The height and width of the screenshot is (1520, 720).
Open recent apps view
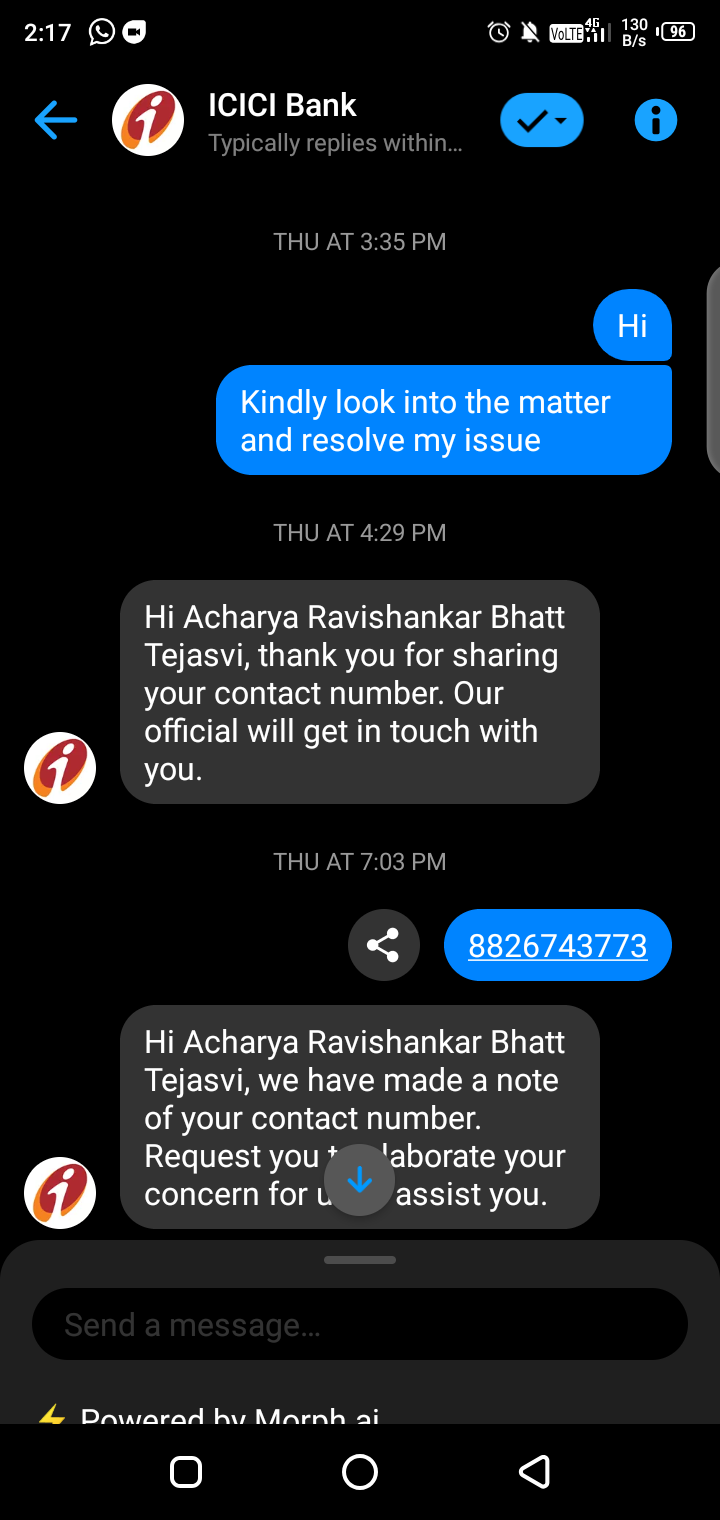tap(187, 1471)
